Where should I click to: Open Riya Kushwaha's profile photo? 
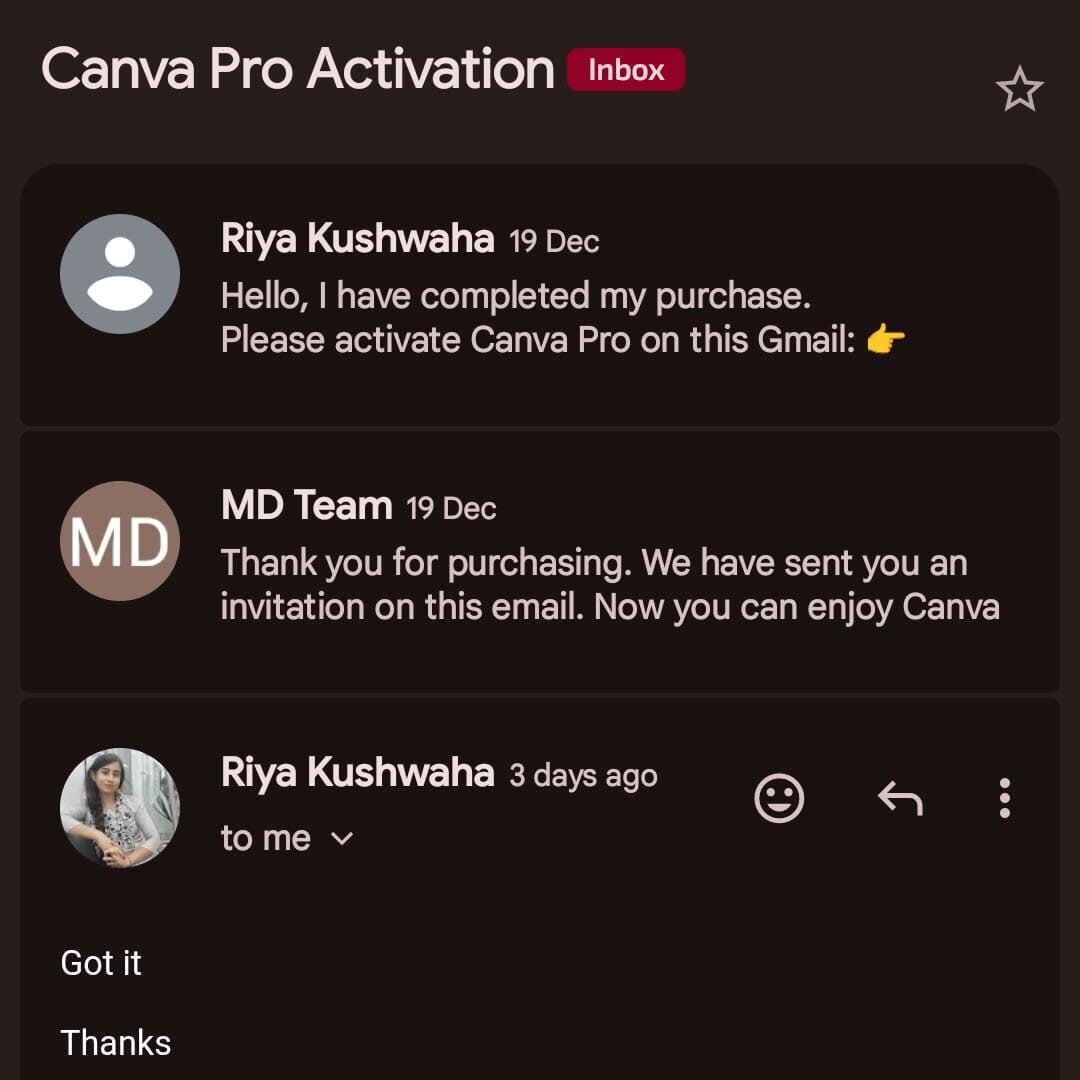pyautogui.click(x=120, y=808)
